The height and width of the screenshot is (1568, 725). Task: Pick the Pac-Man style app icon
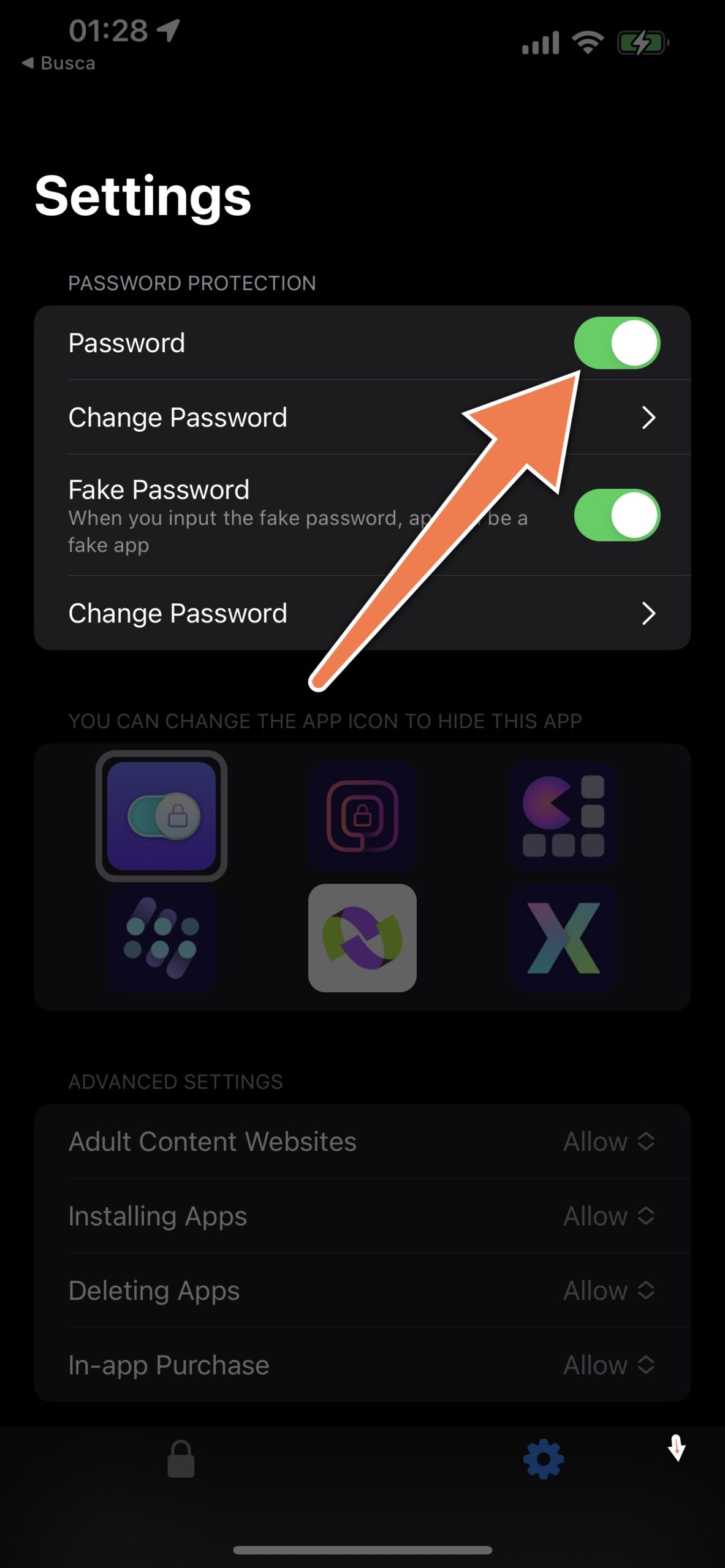563,816
